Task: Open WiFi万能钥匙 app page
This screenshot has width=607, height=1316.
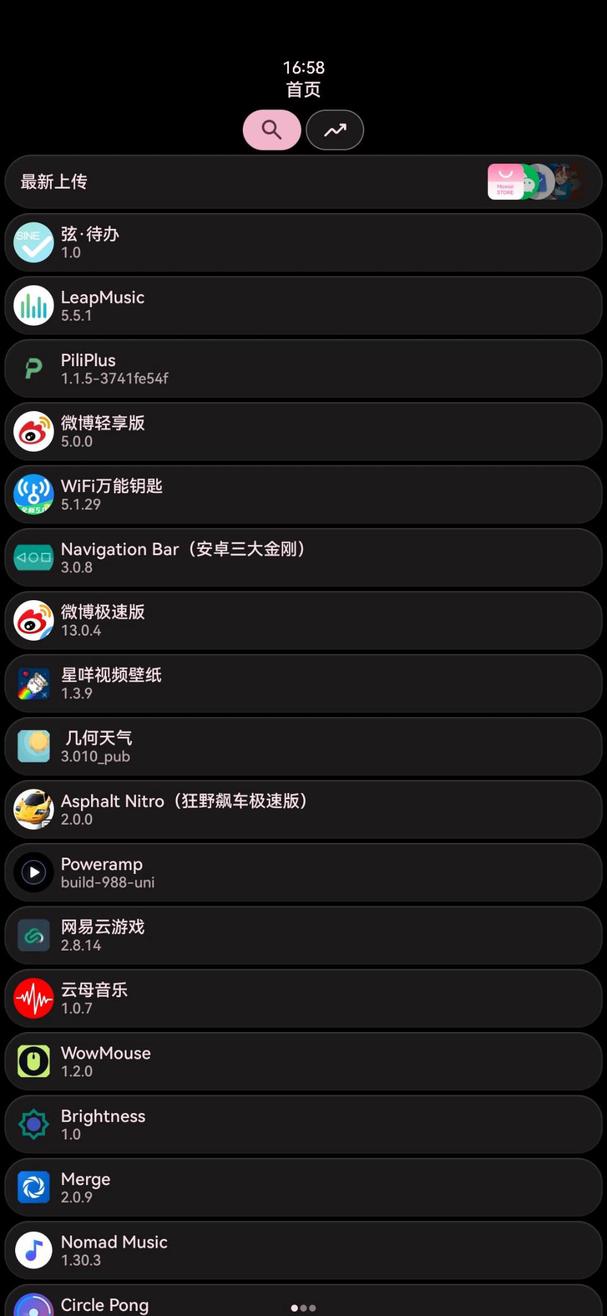Action: click(x=303, y=495)
